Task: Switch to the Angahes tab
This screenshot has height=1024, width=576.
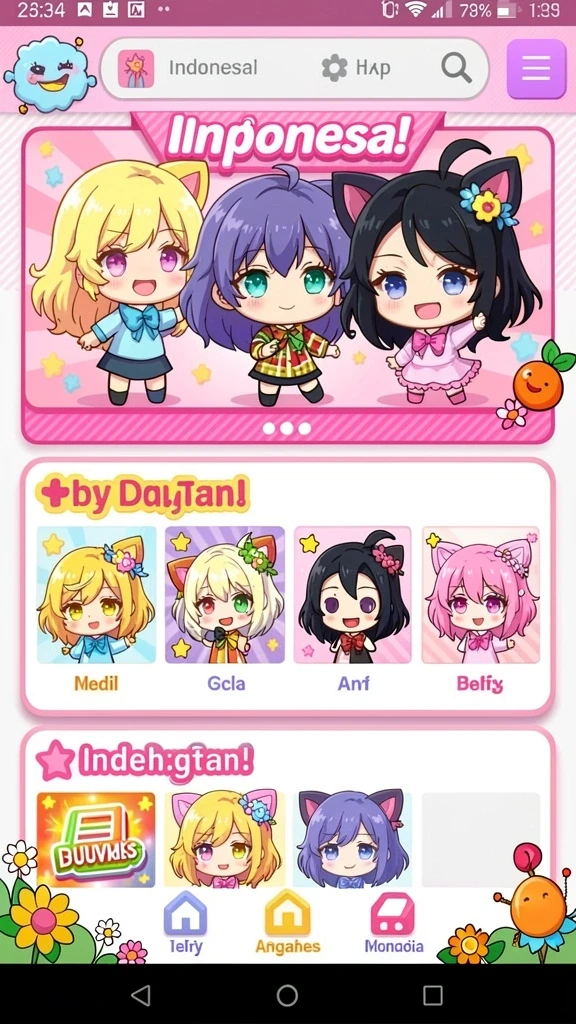Action: click(287, 922)
